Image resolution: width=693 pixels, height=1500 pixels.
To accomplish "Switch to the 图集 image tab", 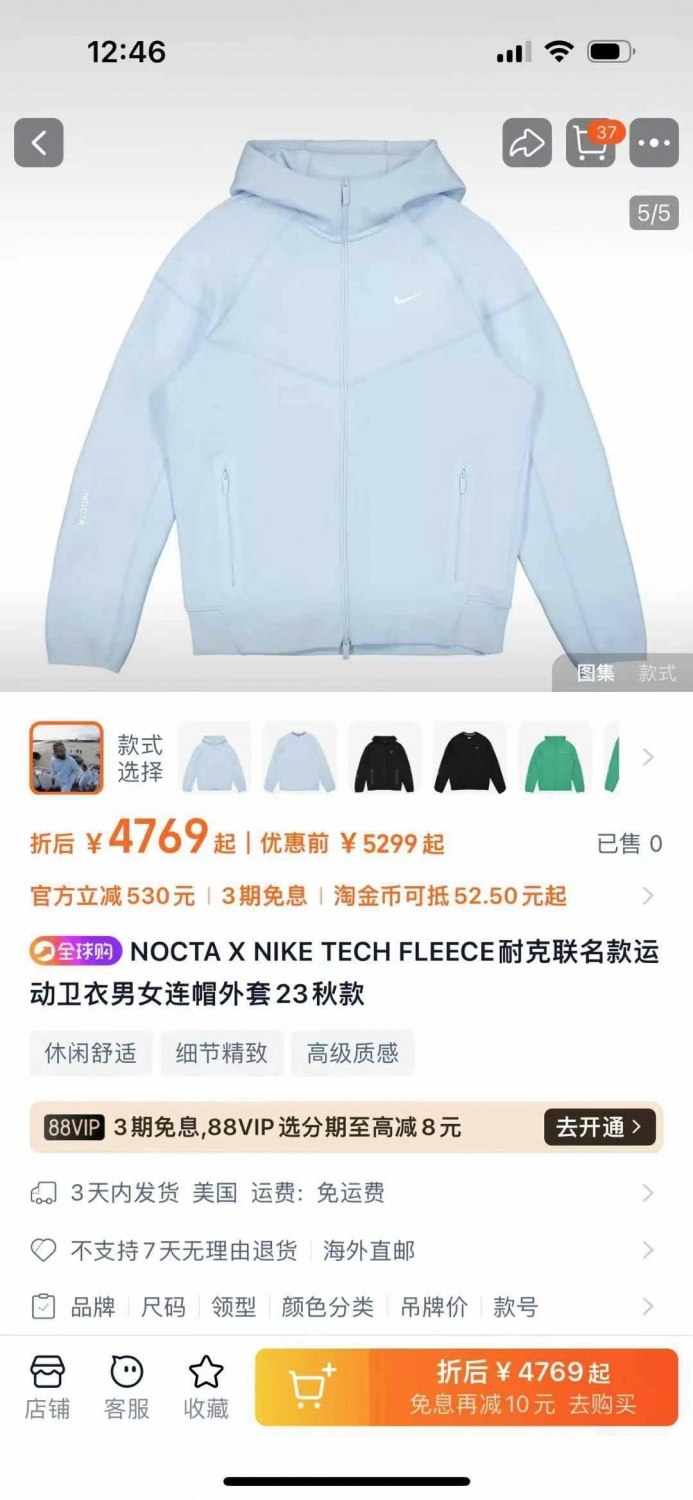I will [x=596, y=673].
